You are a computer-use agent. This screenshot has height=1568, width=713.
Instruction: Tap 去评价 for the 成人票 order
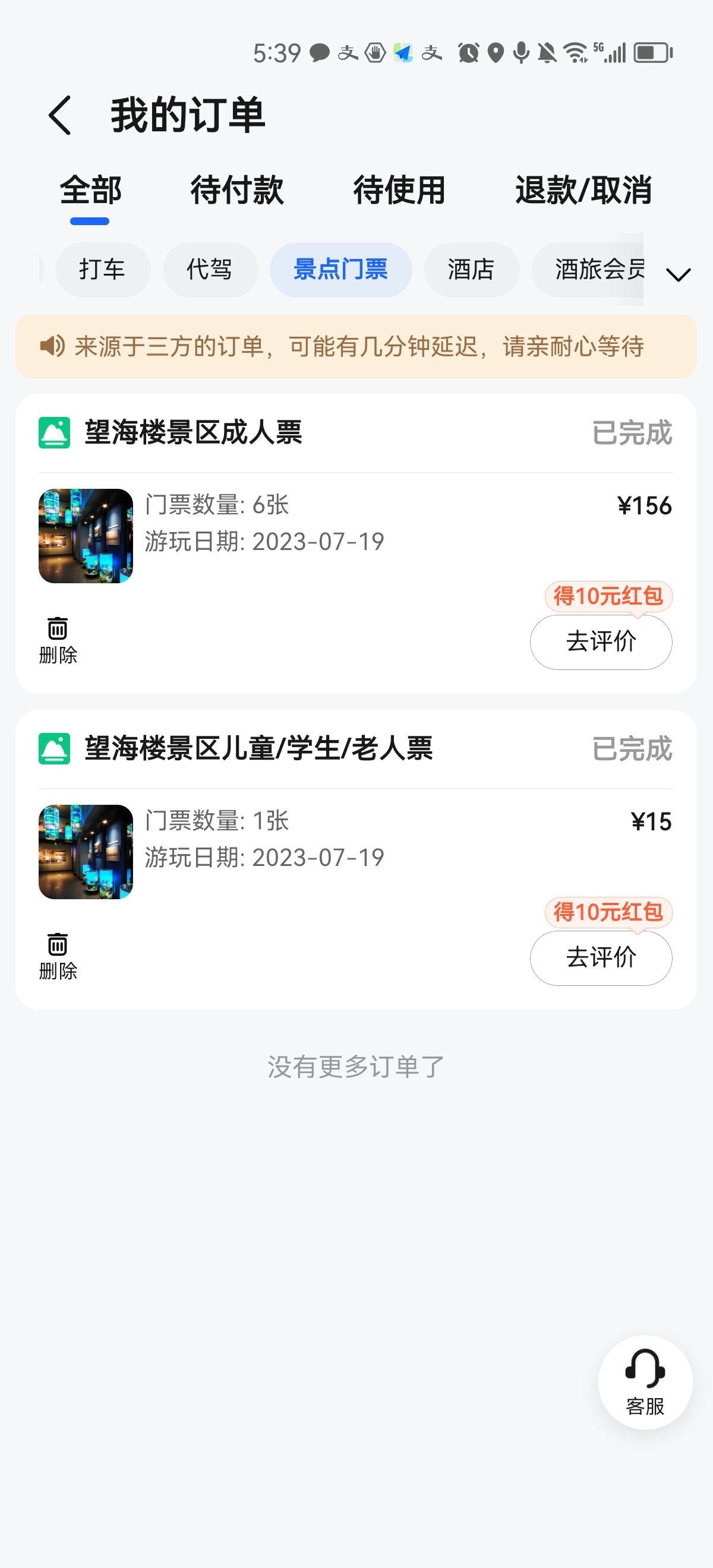(601, 642)
